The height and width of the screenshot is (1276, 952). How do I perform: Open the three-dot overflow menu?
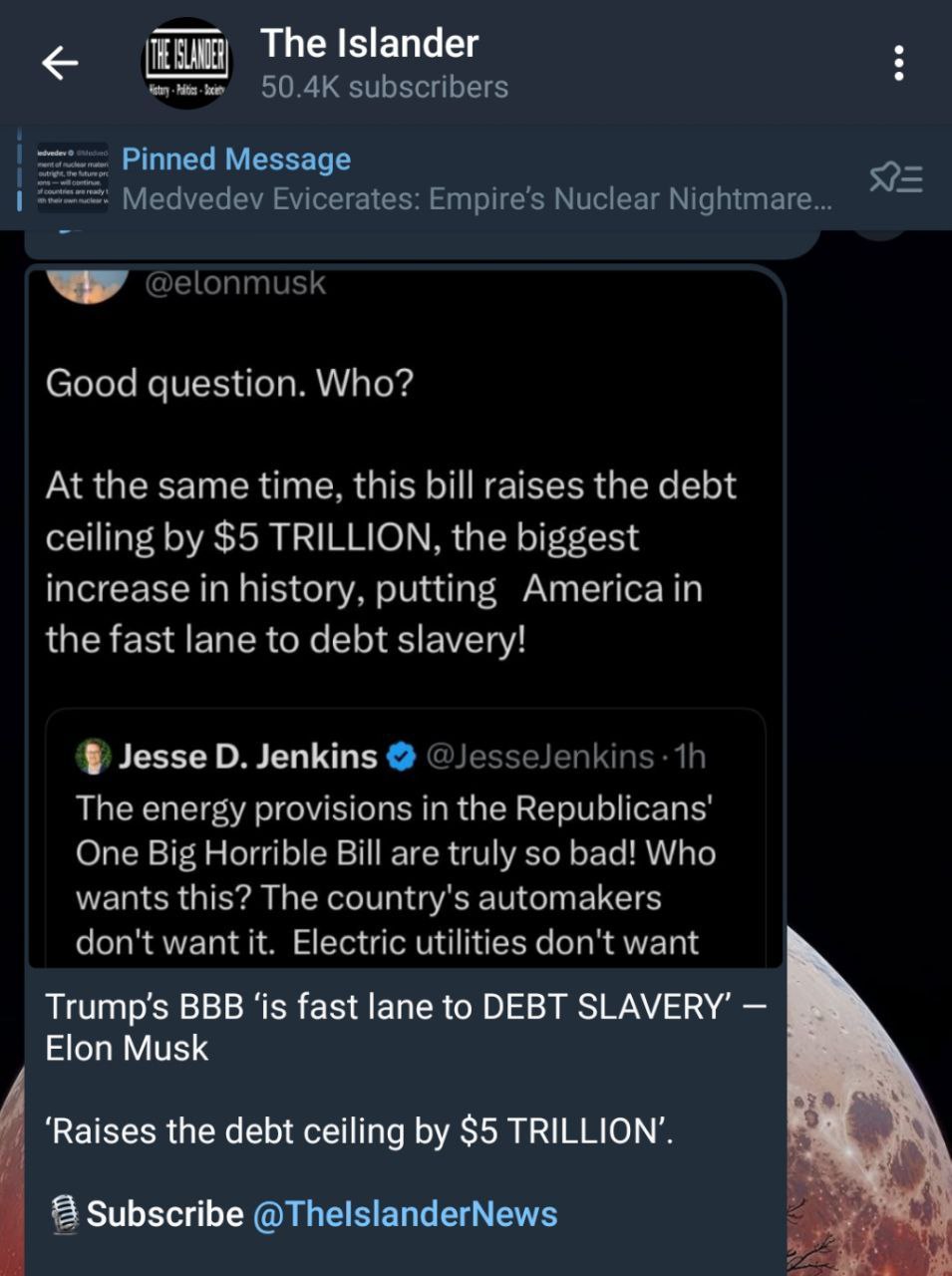point(898,64)
